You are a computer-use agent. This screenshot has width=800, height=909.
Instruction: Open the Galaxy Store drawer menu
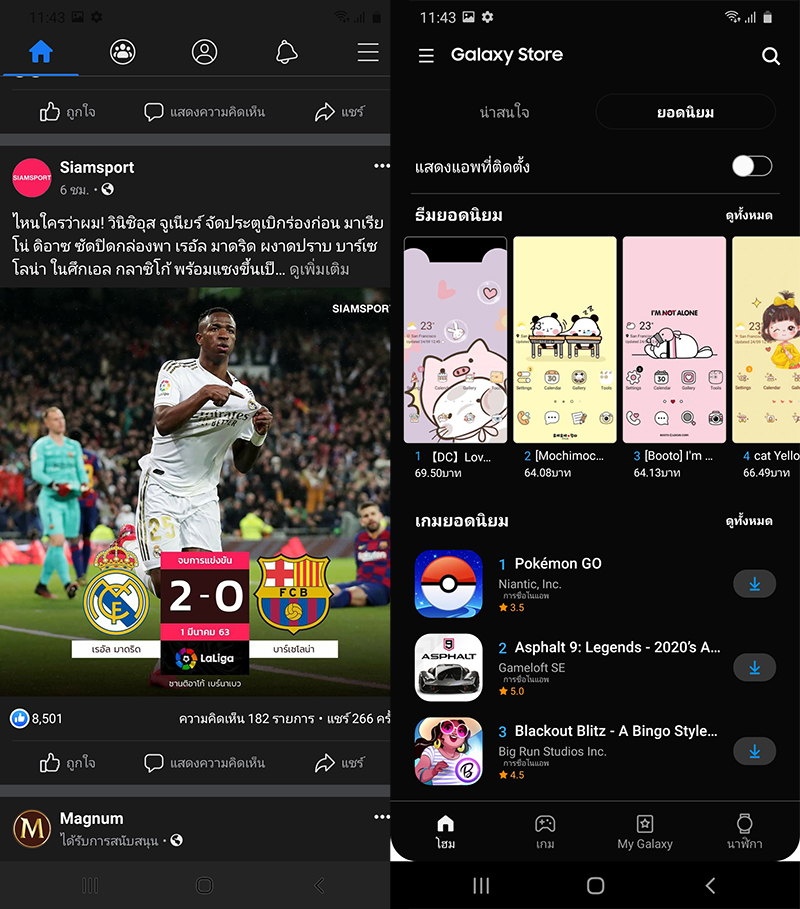click(426, 56)
